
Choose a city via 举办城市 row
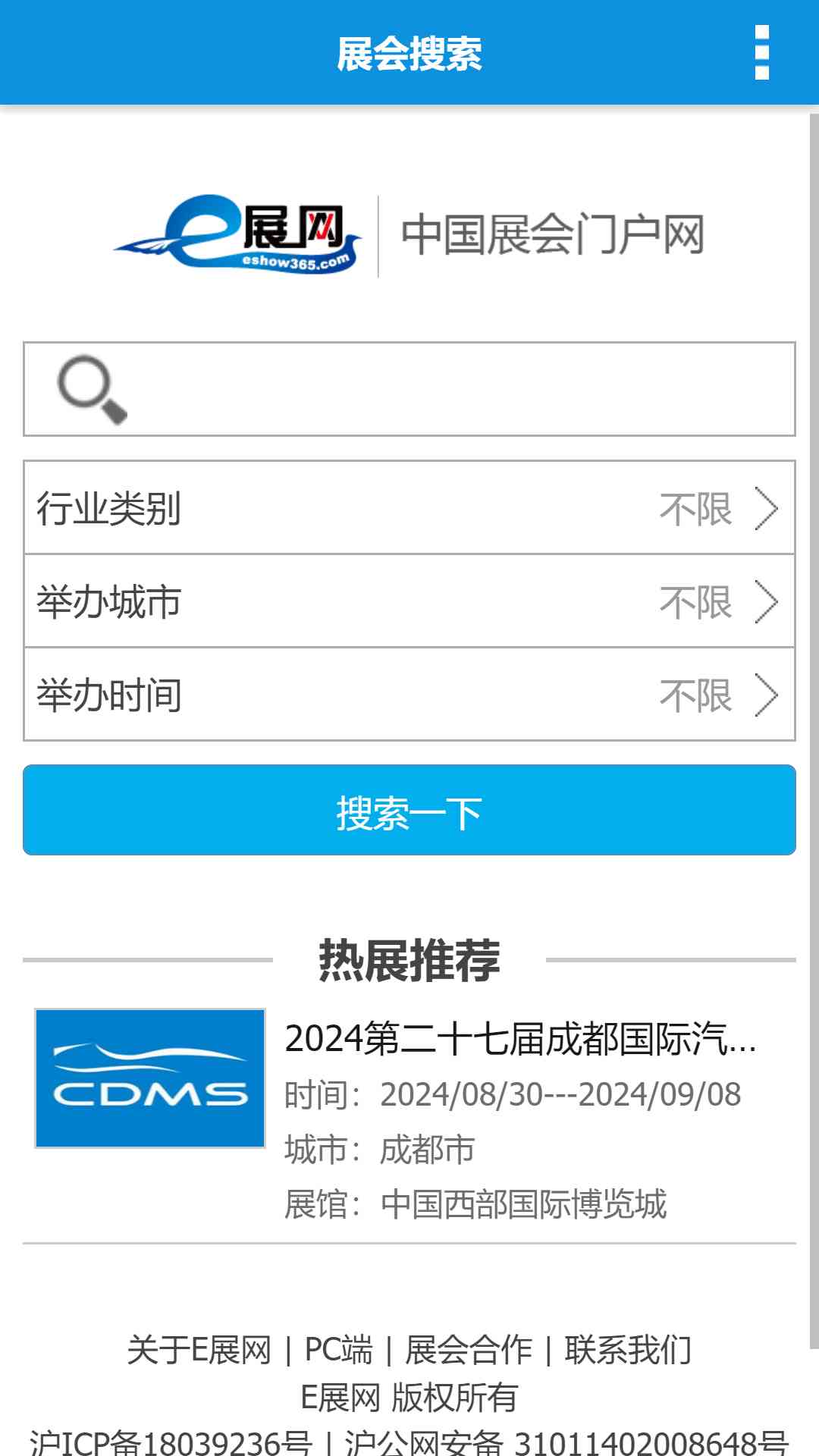tap(409, 601)
